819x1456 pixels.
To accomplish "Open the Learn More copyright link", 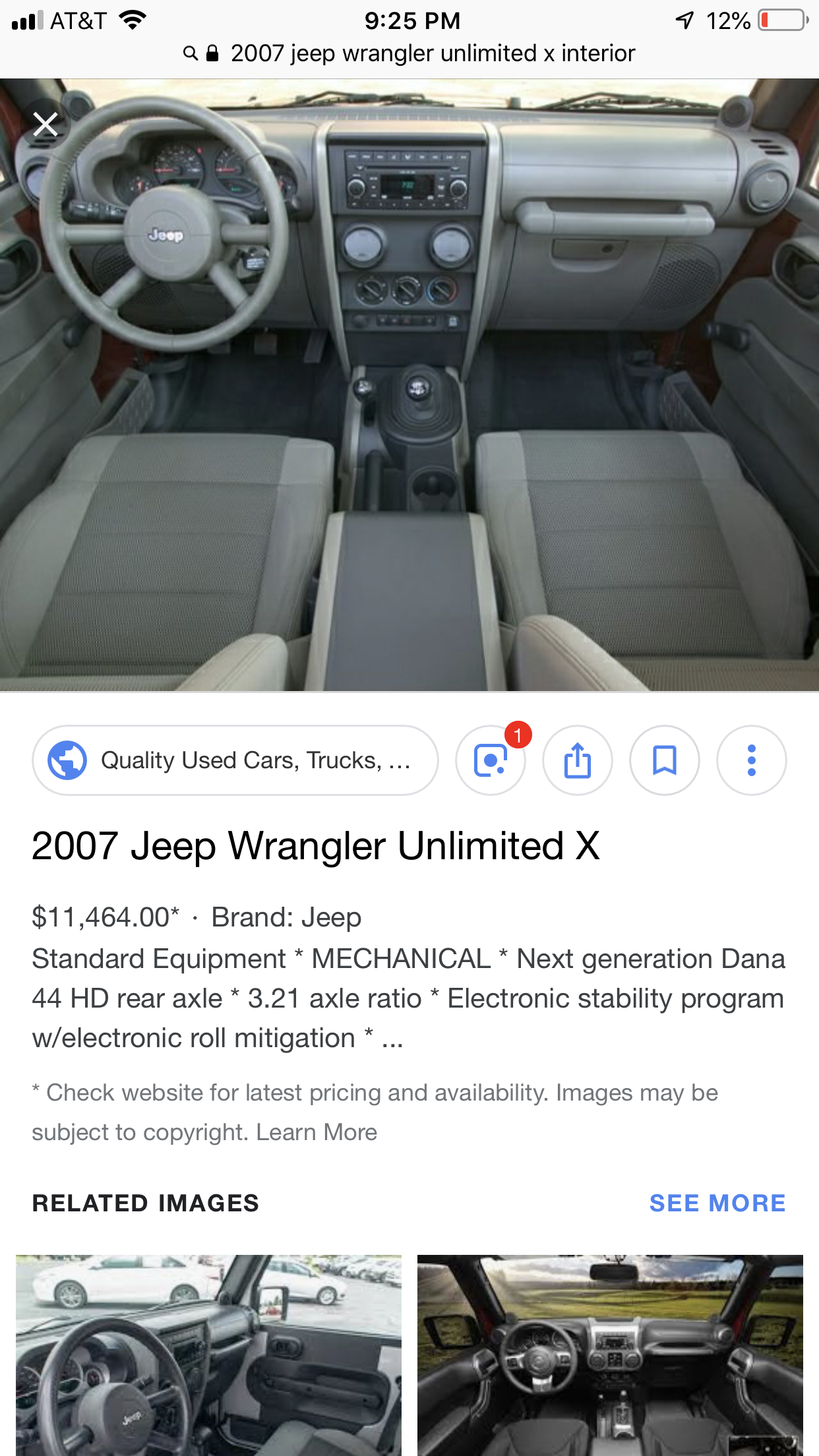I will click(x=317, y=1132).
